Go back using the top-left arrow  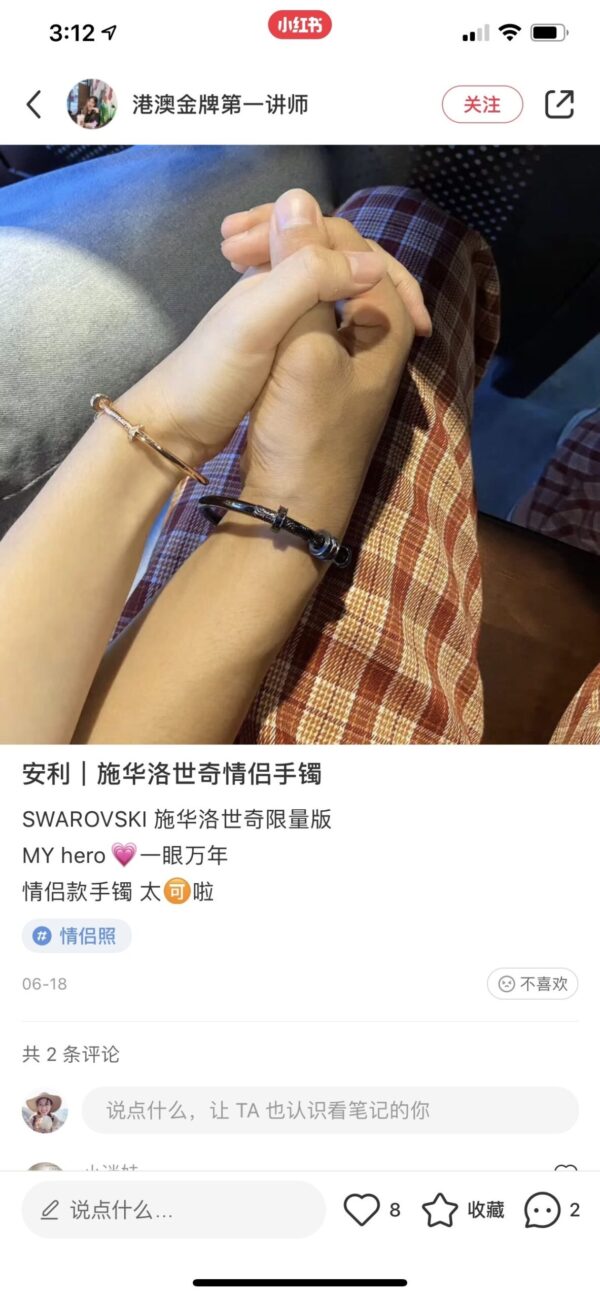tap(34, 104)
